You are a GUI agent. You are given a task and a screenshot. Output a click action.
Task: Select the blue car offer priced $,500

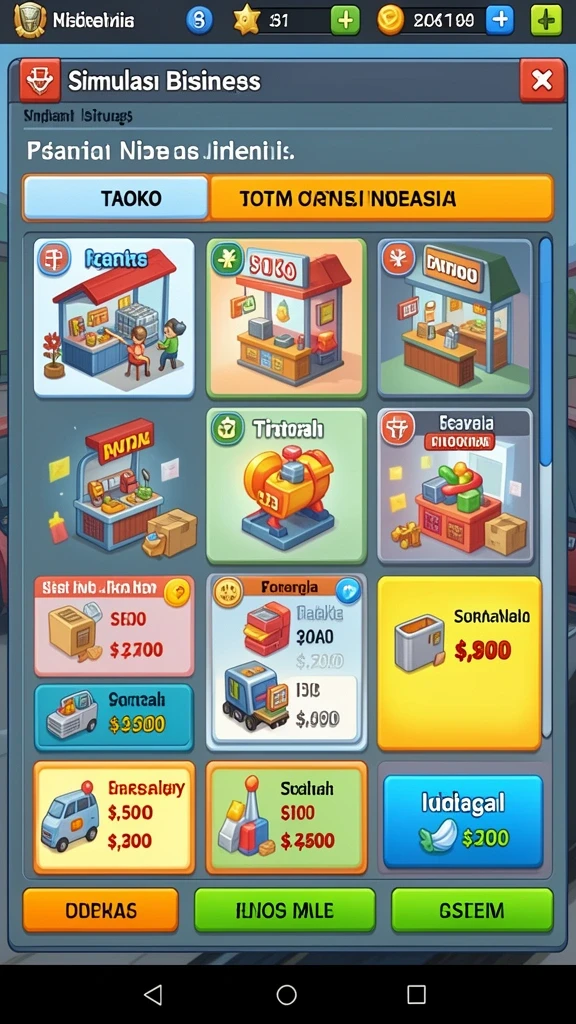click(114, 817)
